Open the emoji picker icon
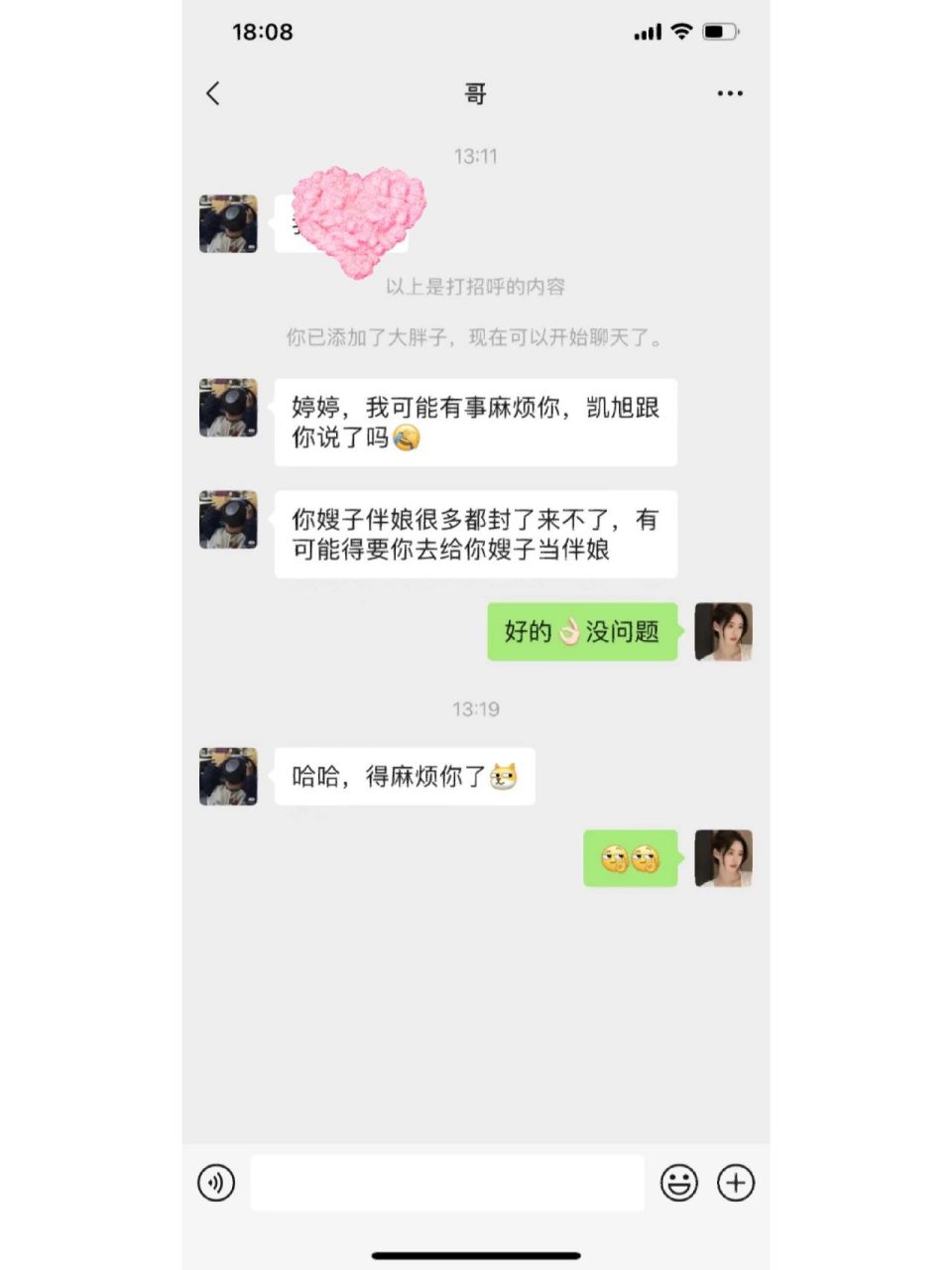Screen dimensions: 952x1270 [679, 1183]
